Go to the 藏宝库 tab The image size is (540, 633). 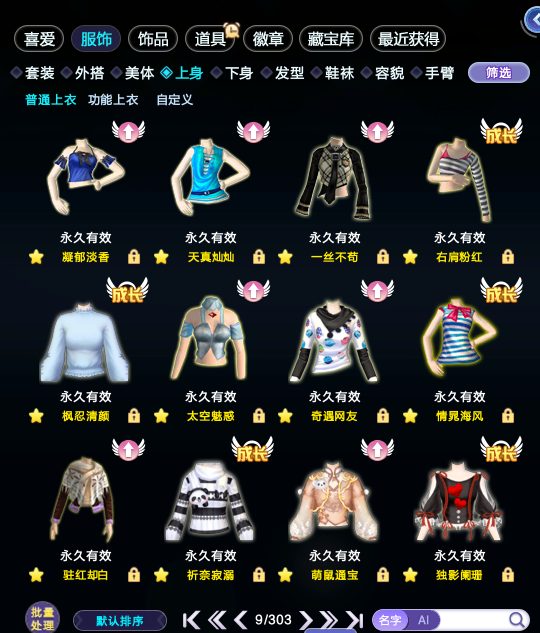[x=331, y=39]
